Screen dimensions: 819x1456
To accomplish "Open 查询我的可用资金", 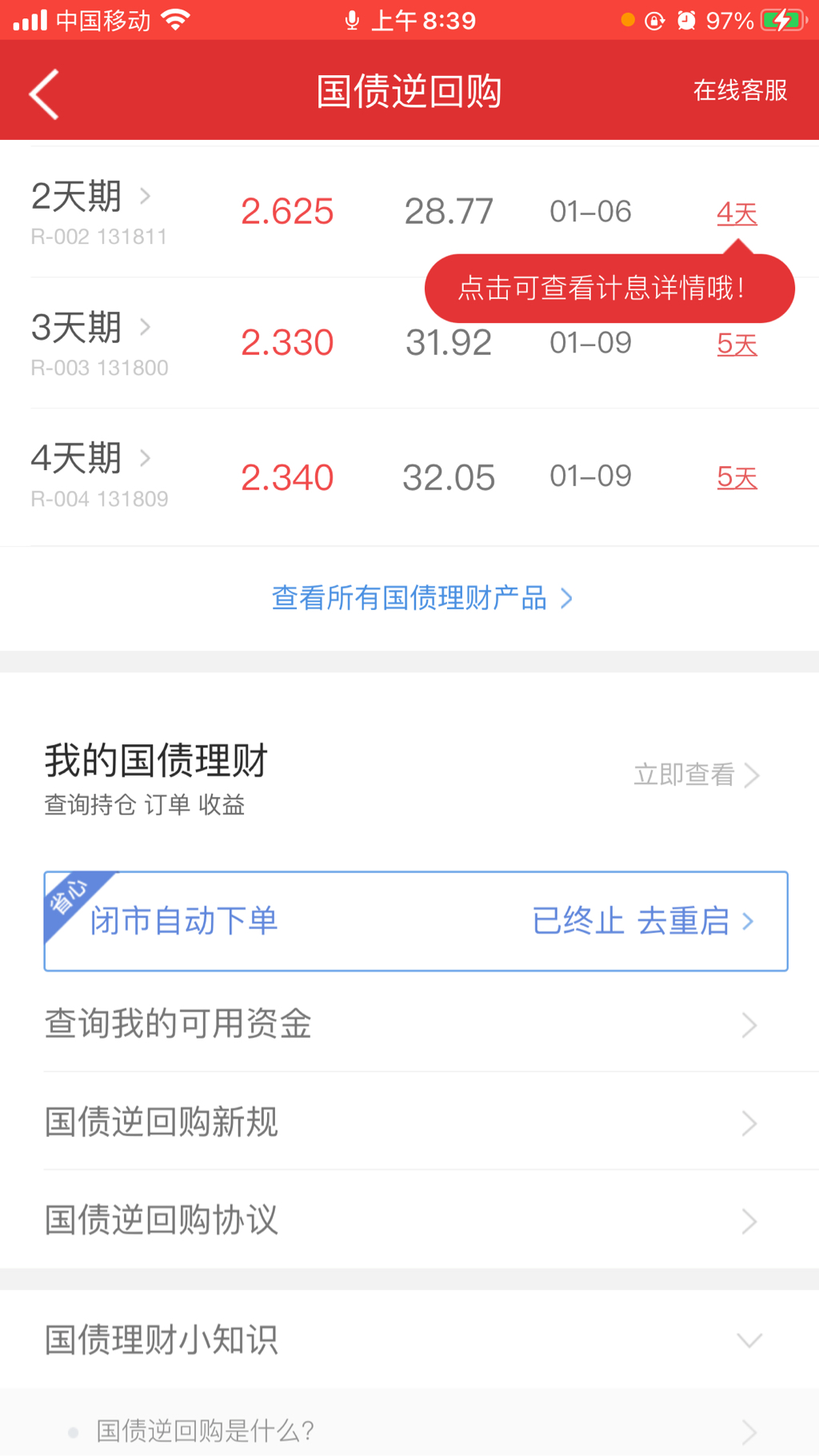I will [x=400, y=1023].
